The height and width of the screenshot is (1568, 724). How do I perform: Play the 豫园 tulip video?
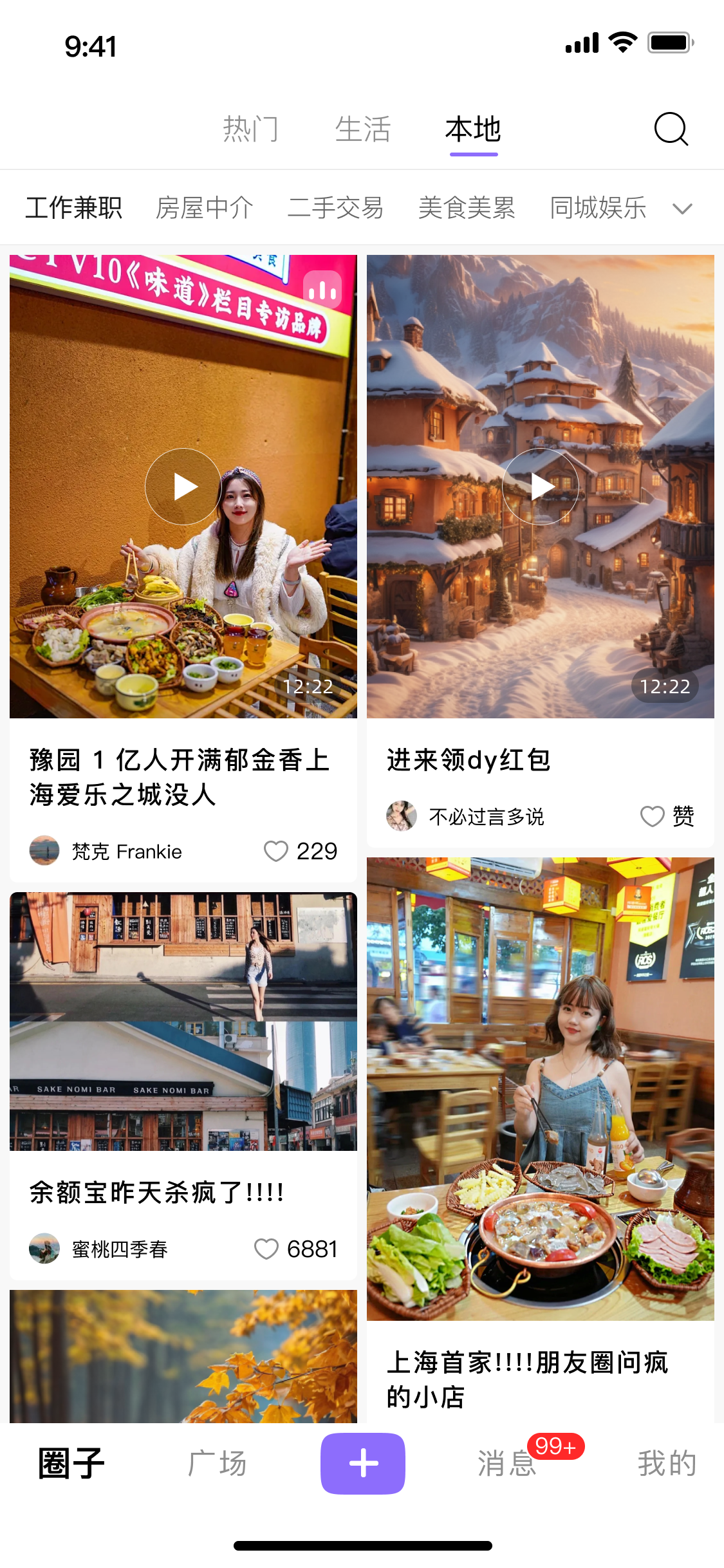click(183, 486)
